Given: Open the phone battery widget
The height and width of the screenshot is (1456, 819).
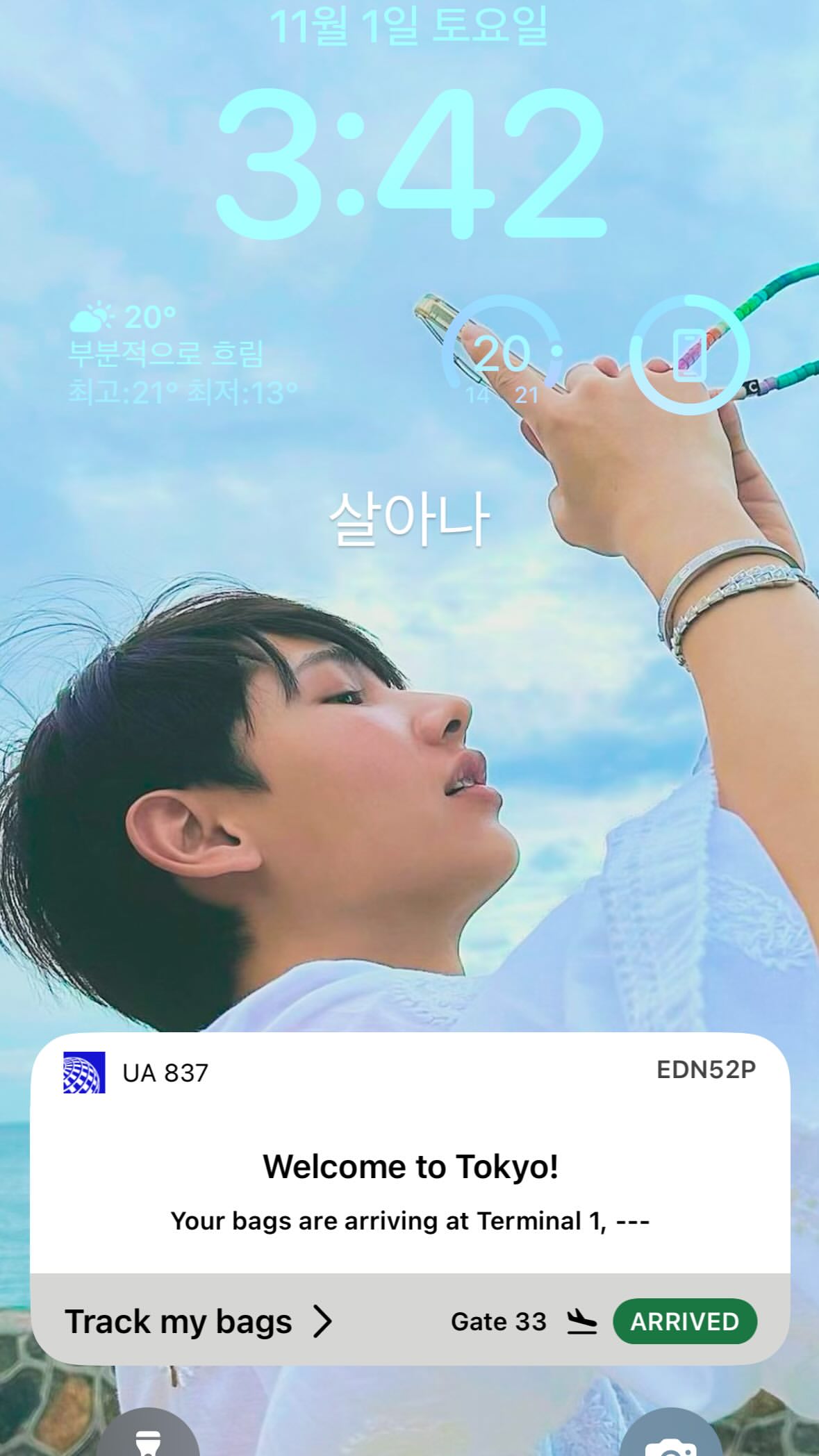Looking at the screenshot, I should pyautogui.click(x=690, y=354).
